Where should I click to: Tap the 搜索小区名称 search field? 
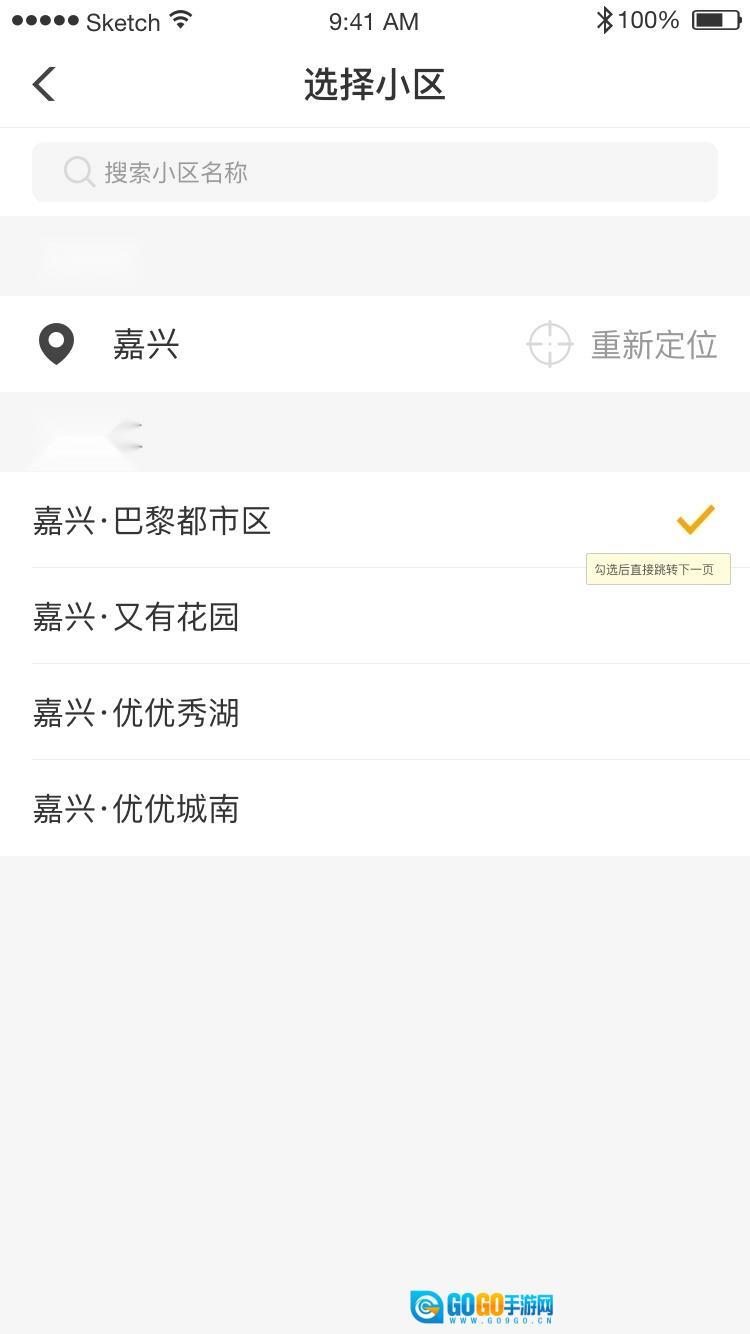tap(375, 172)
